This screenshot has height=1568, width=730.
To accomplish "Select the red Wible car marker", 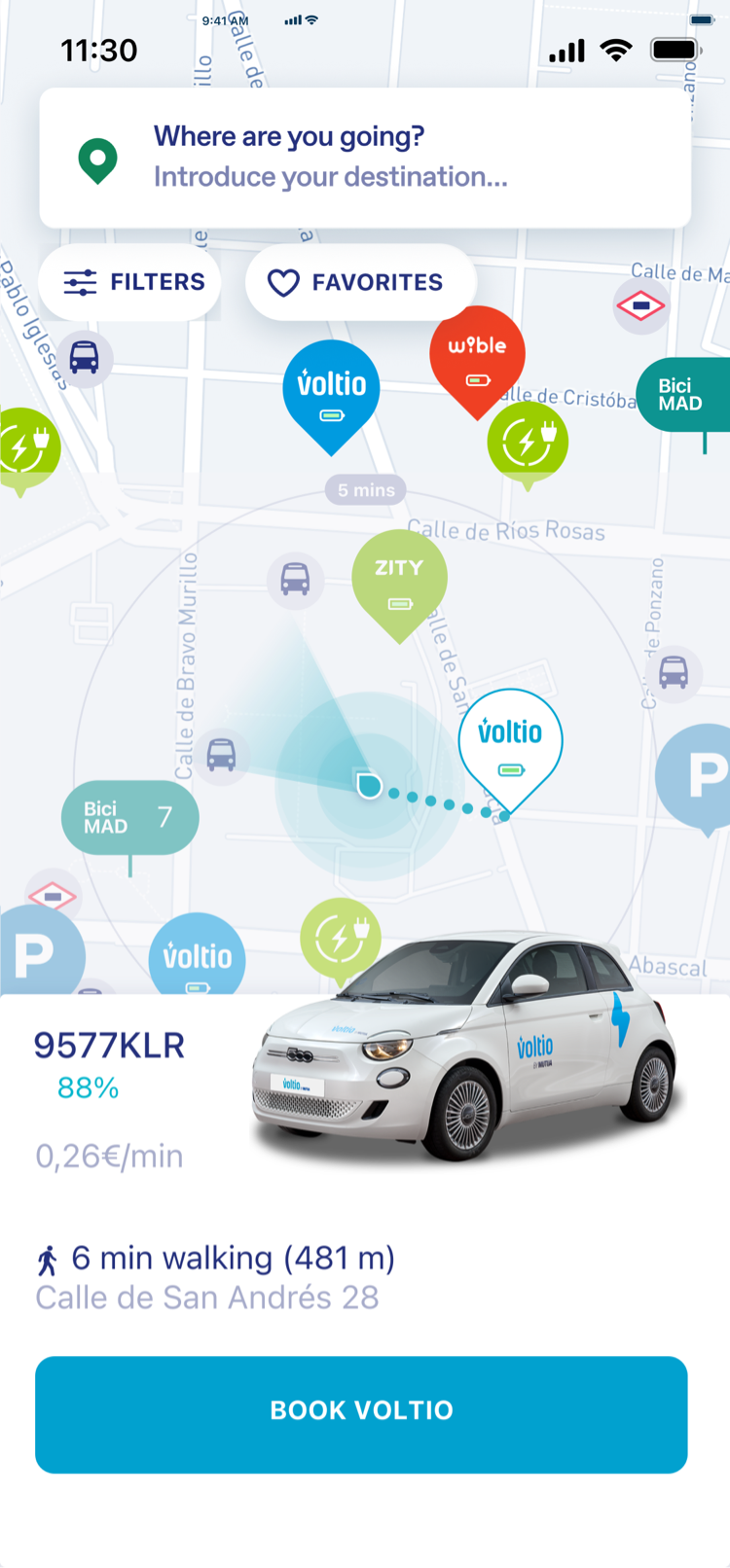I will coord(477,356).
